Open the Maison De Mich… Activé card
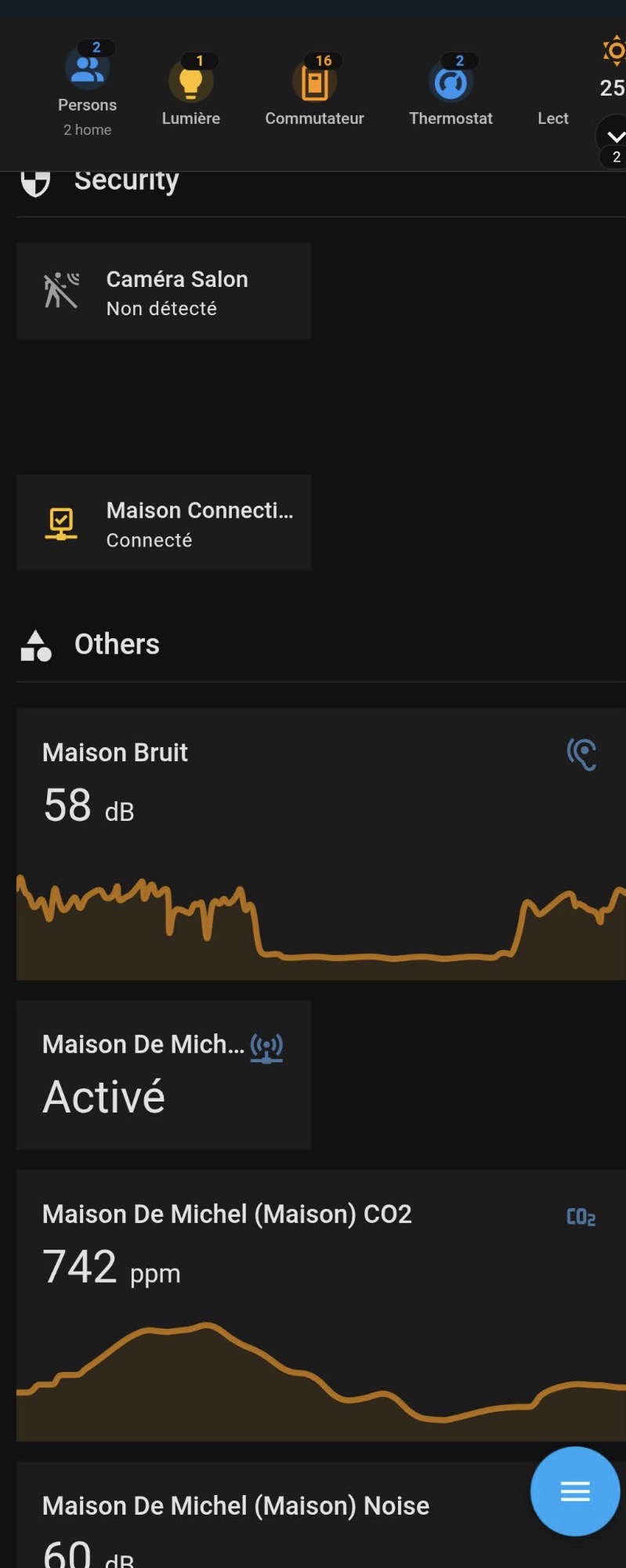The image size is (626, 1568). click(x=164, y=1074)
